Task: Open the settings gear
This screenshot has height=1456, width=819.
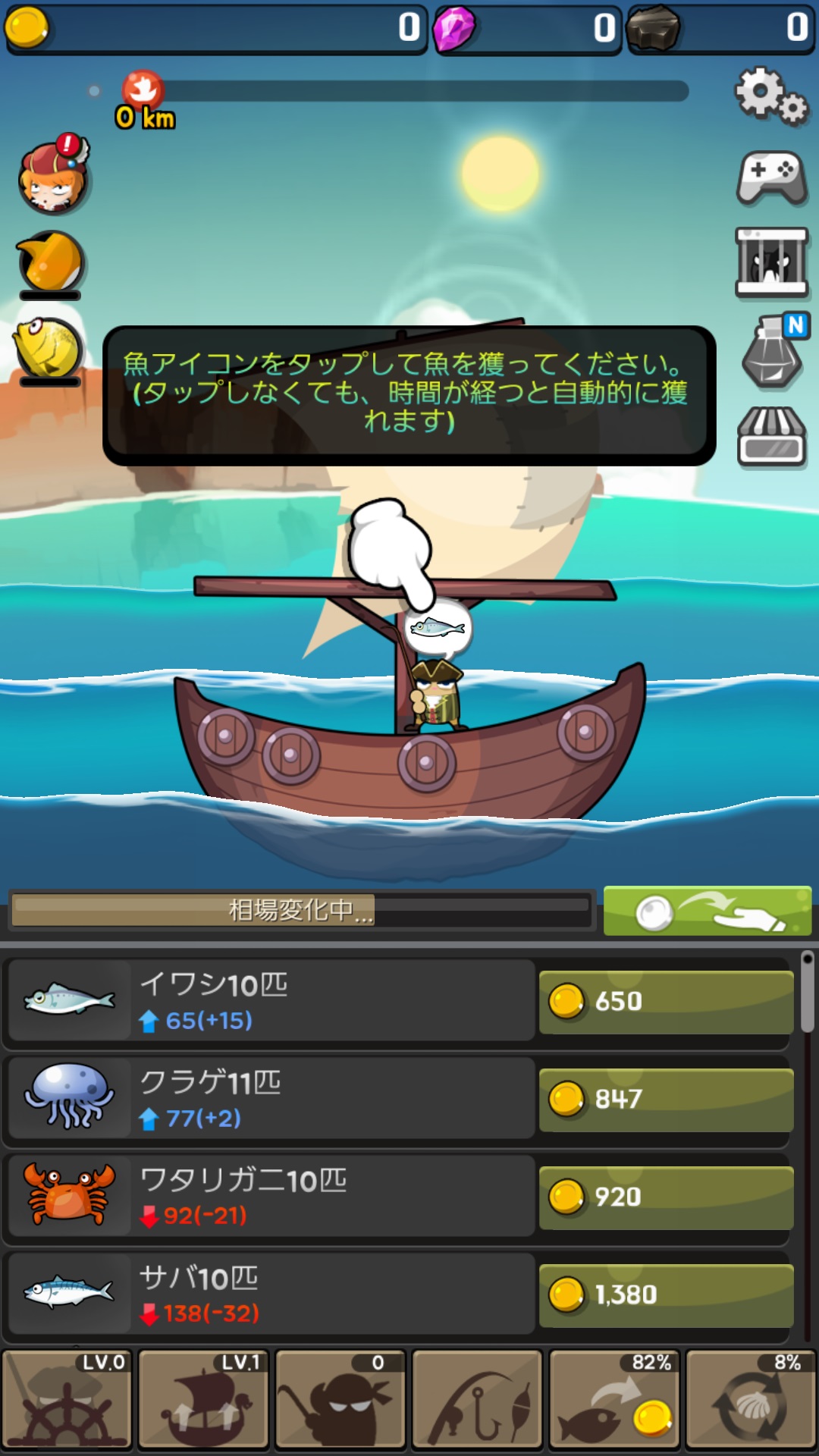Action: click(770, 95)
